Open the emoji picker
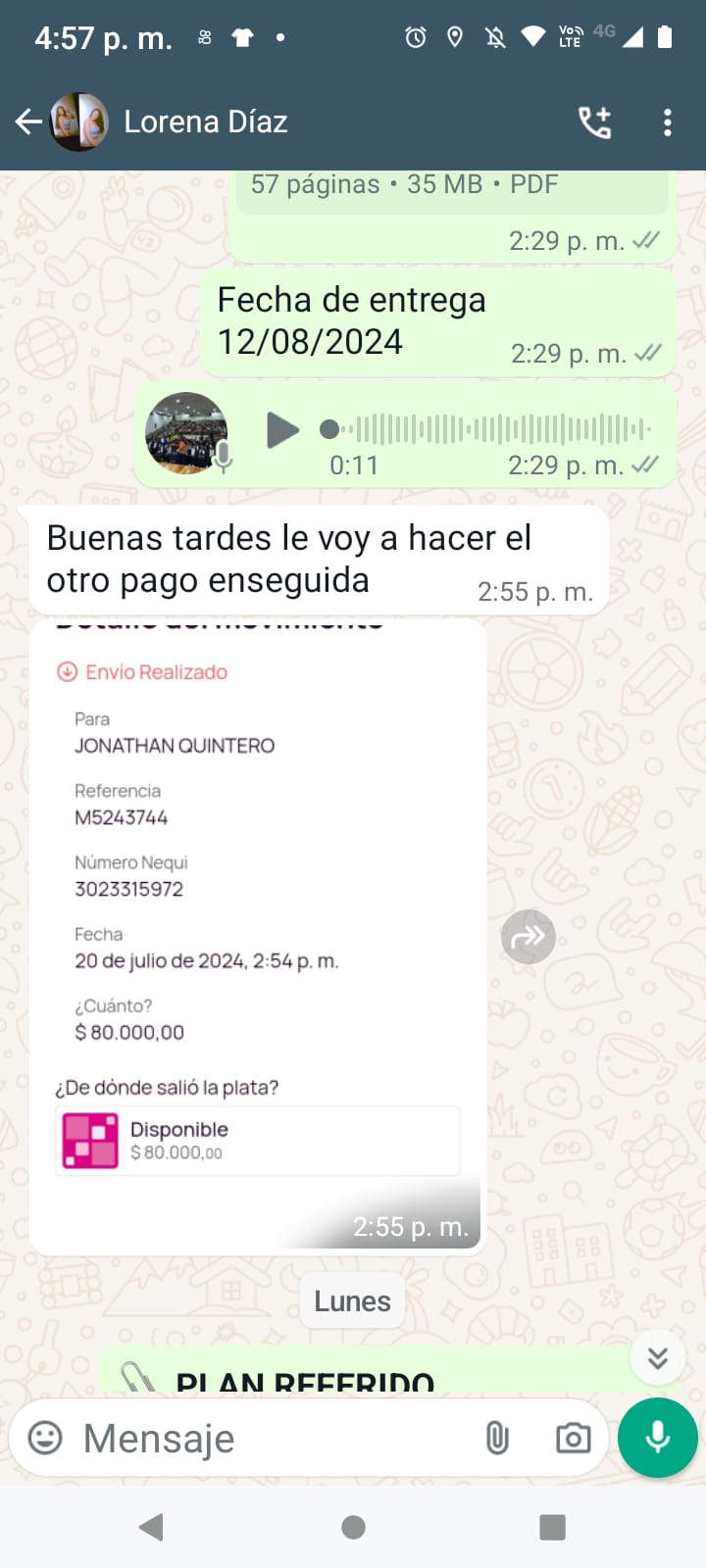The image size is (706, 1568). pyautogui.click(x=45, y=1438)
